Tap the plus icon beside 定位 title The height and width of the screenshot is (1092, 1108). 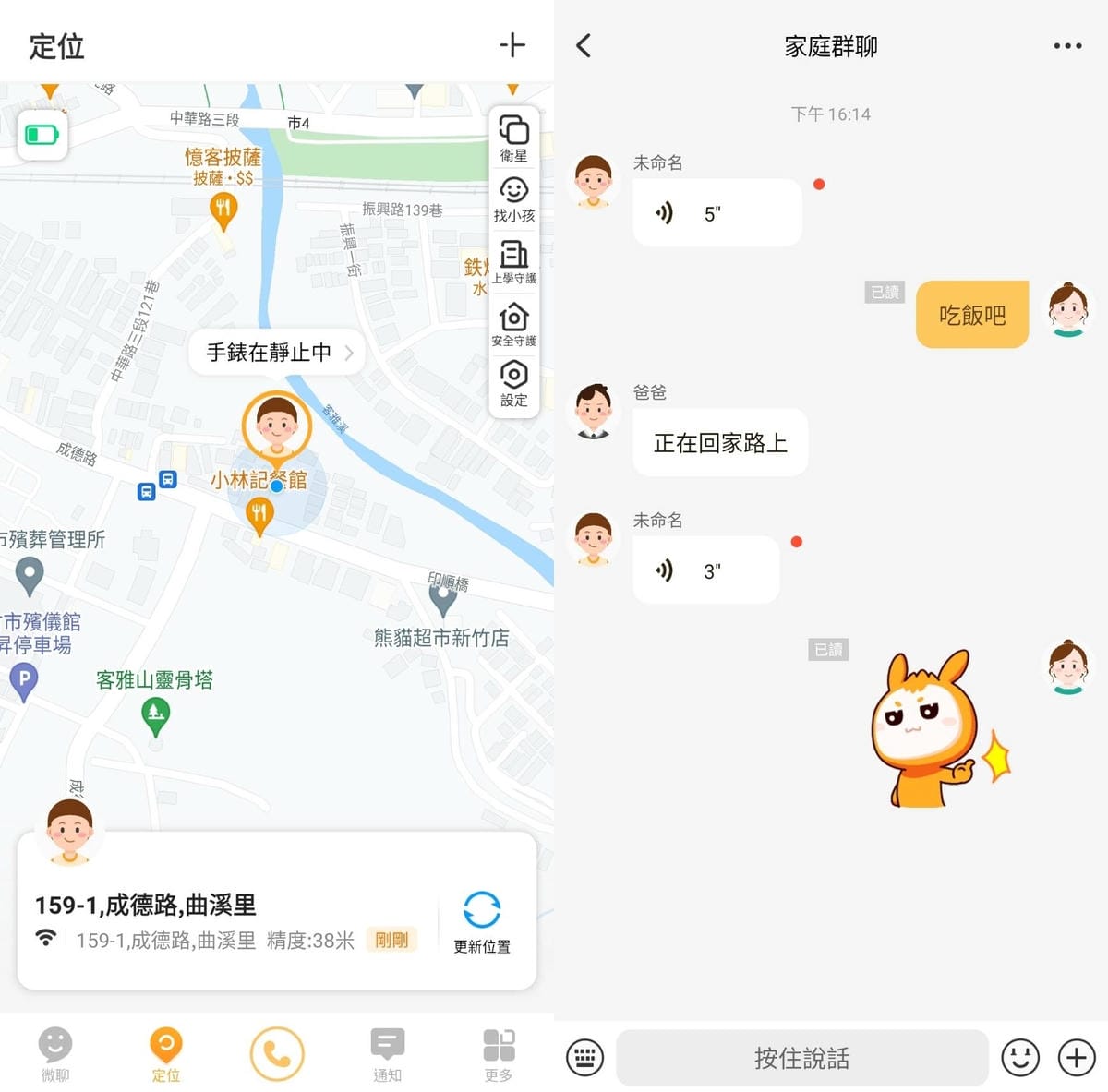coord(512,45)
